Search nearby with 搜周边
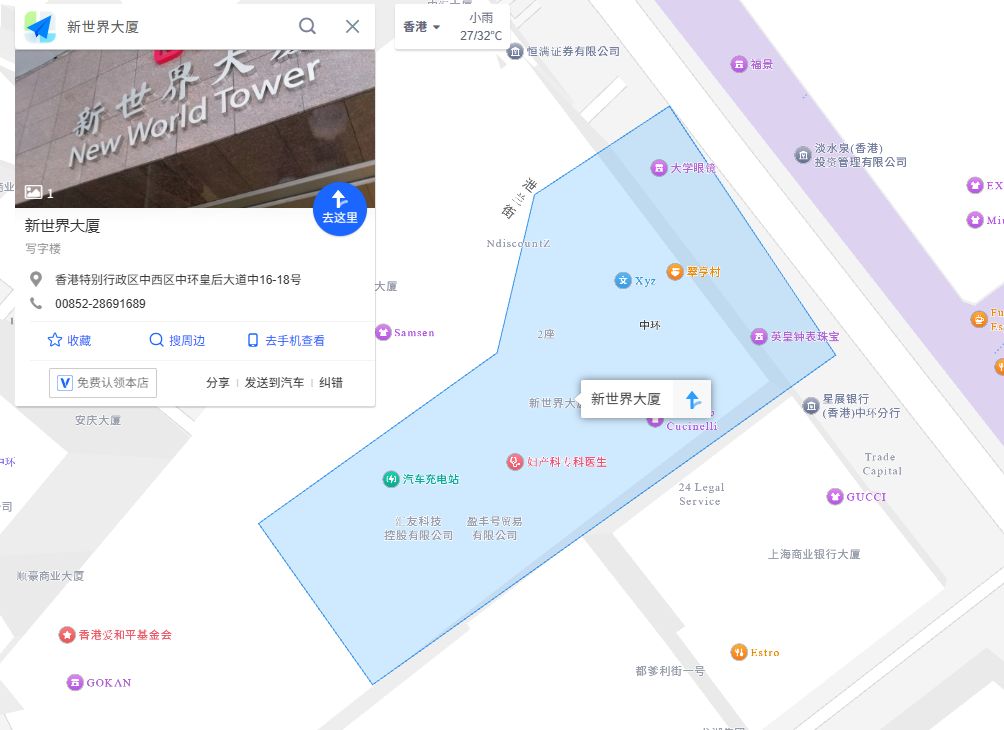The image size is (1004, 730). (x=177, y=340)
